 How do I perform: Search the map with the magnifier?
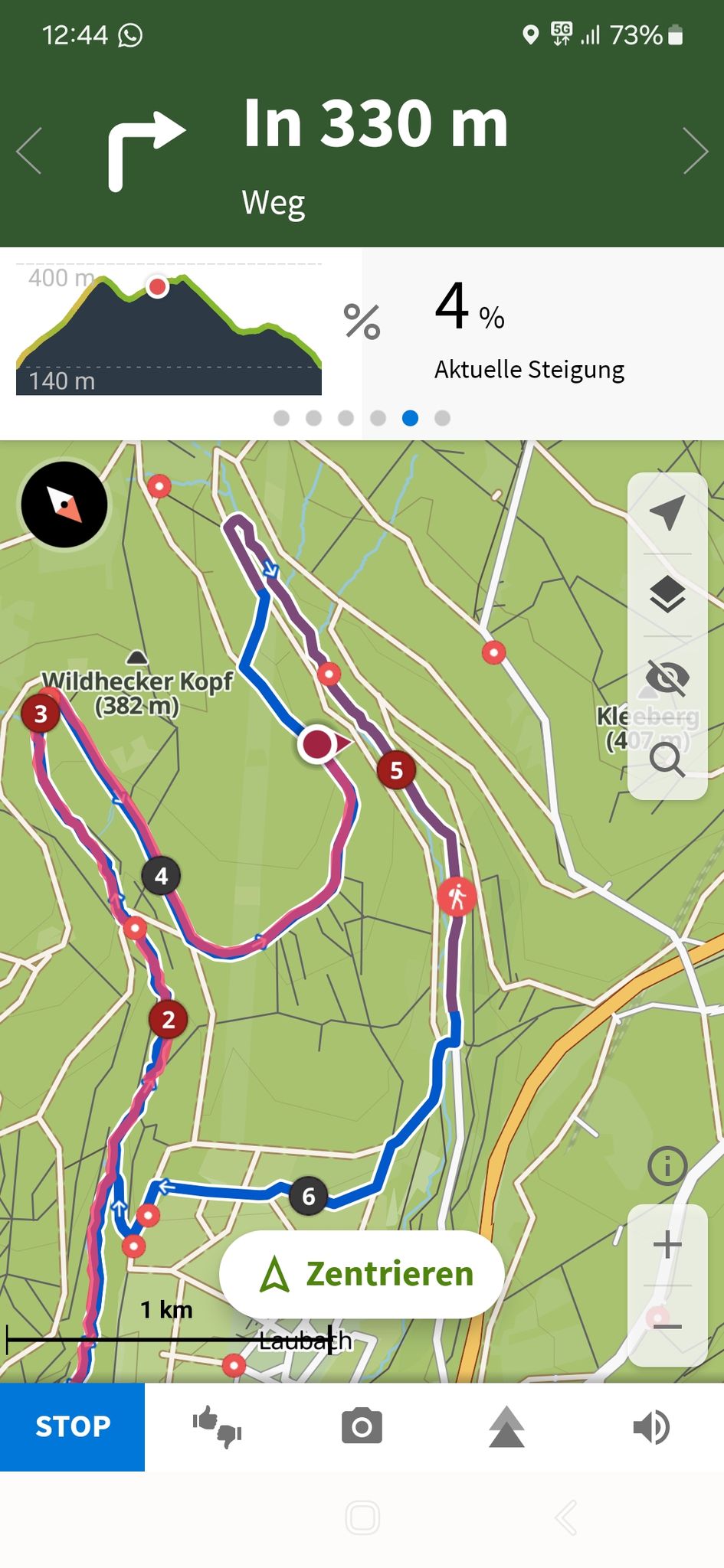pyautogui.click(x=667, y=760)
